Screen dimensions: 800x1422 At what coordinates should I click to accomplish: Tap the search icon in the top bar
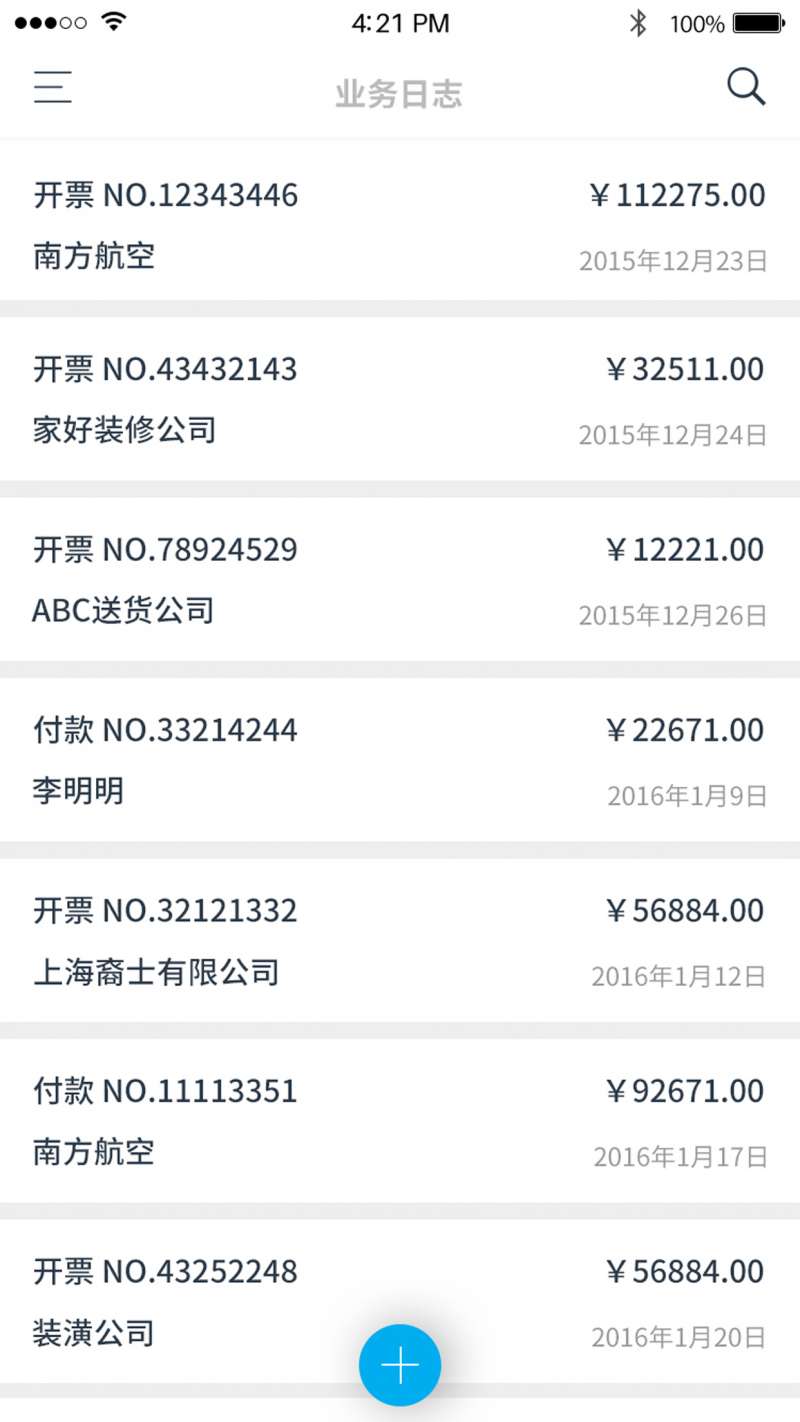[x=746, y=87]
